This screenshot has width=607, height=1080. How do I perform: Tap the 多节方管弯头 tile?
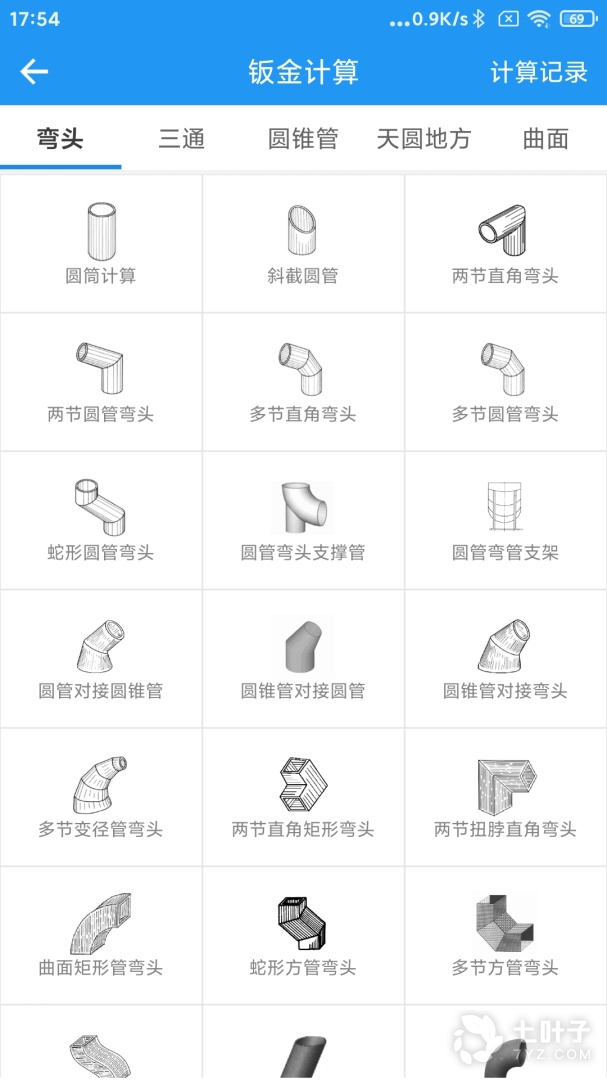pos(505,935)
